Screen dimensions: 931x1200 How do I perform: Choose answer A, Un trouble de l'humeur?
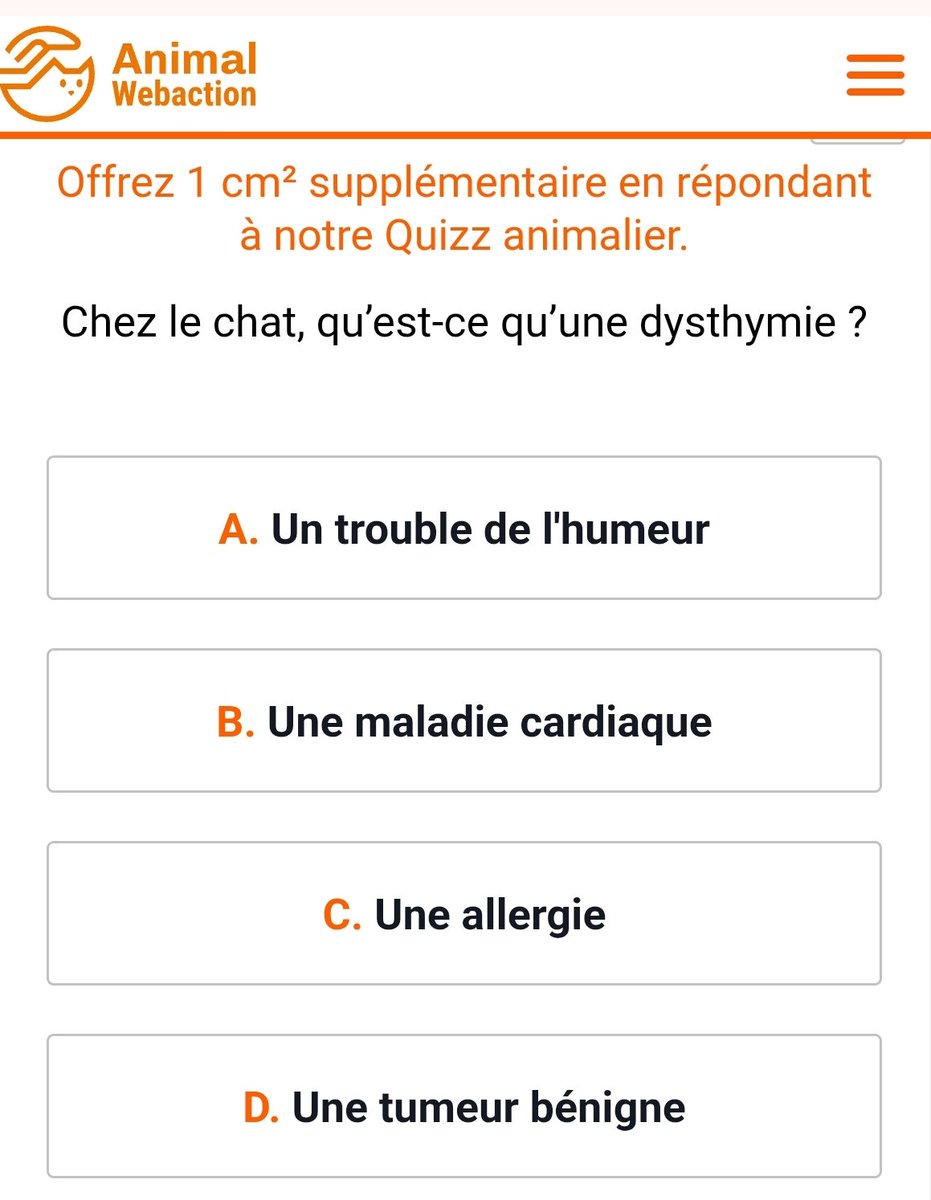[464, 528]
